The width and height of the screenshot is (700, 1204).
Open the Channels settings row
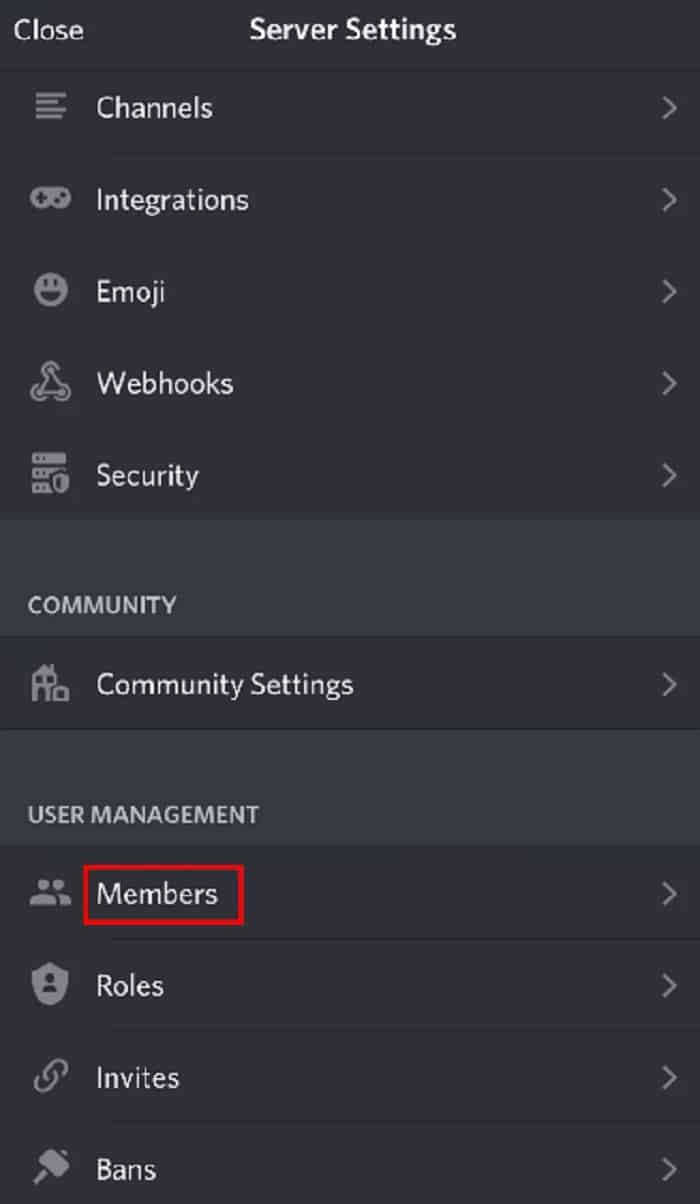[x=350, y=107]
